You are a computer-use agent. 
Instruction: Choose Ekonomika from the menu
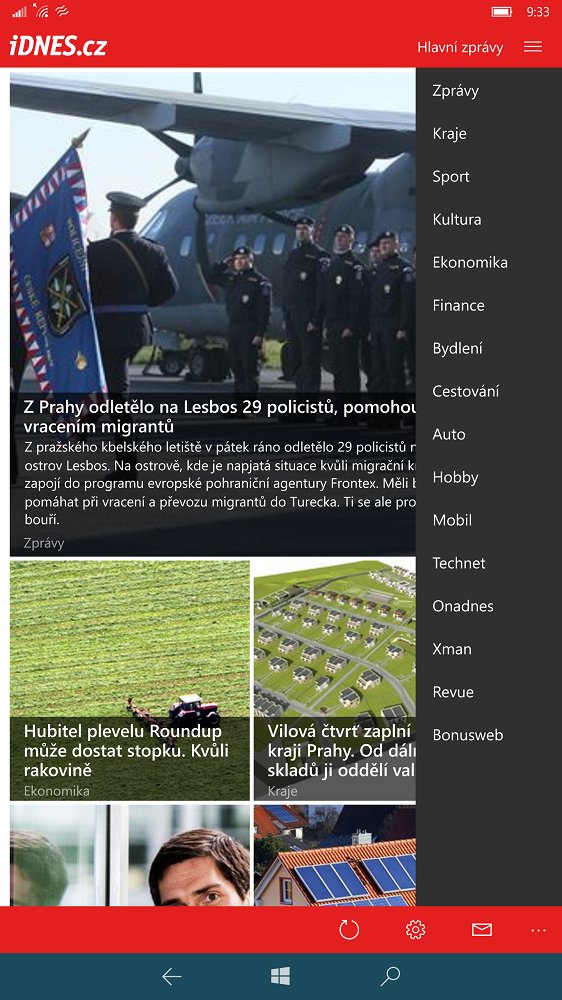470,262
